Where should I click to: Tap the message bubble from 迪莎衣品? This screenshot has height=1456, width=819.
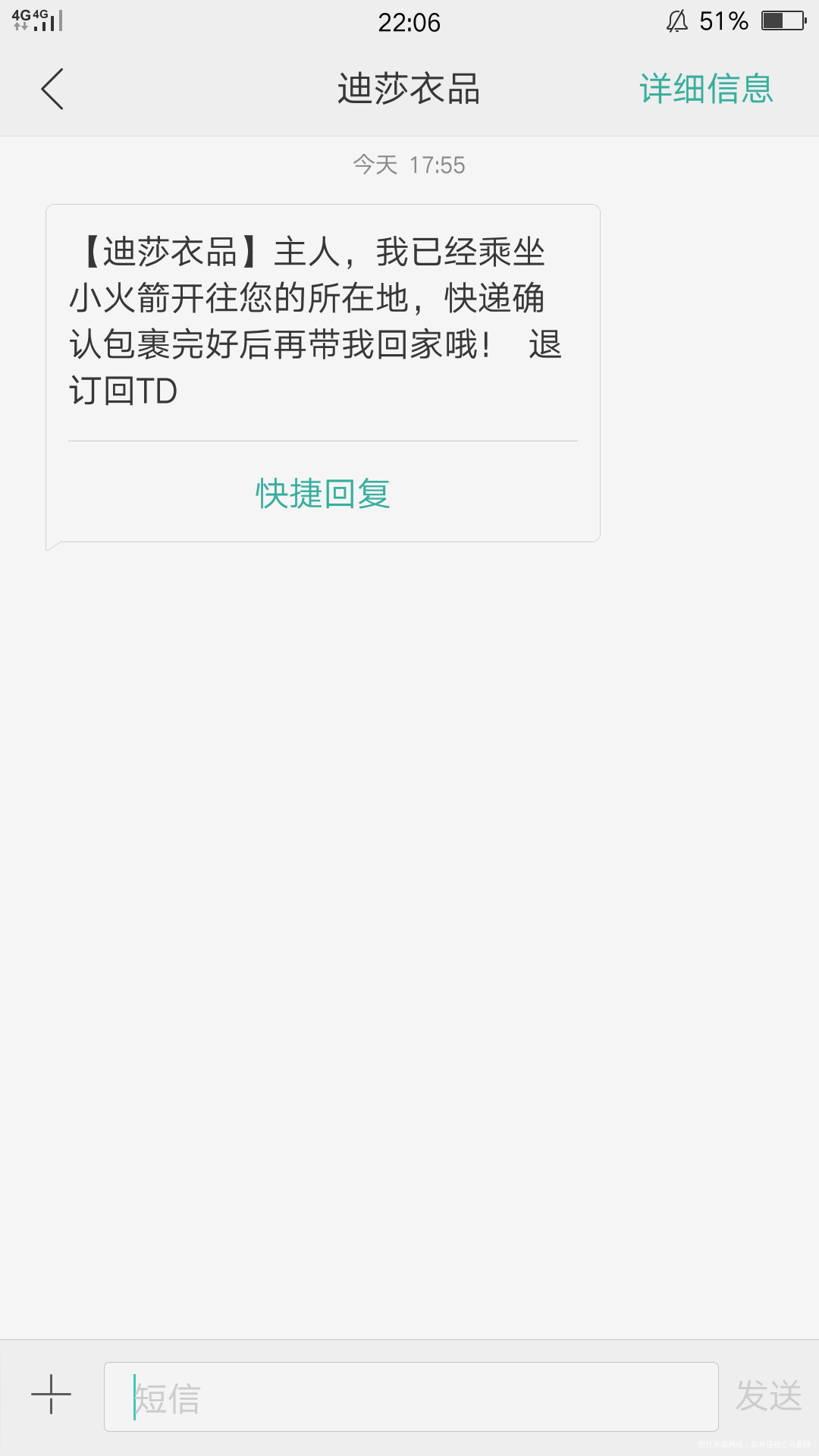tap(322, 318)
